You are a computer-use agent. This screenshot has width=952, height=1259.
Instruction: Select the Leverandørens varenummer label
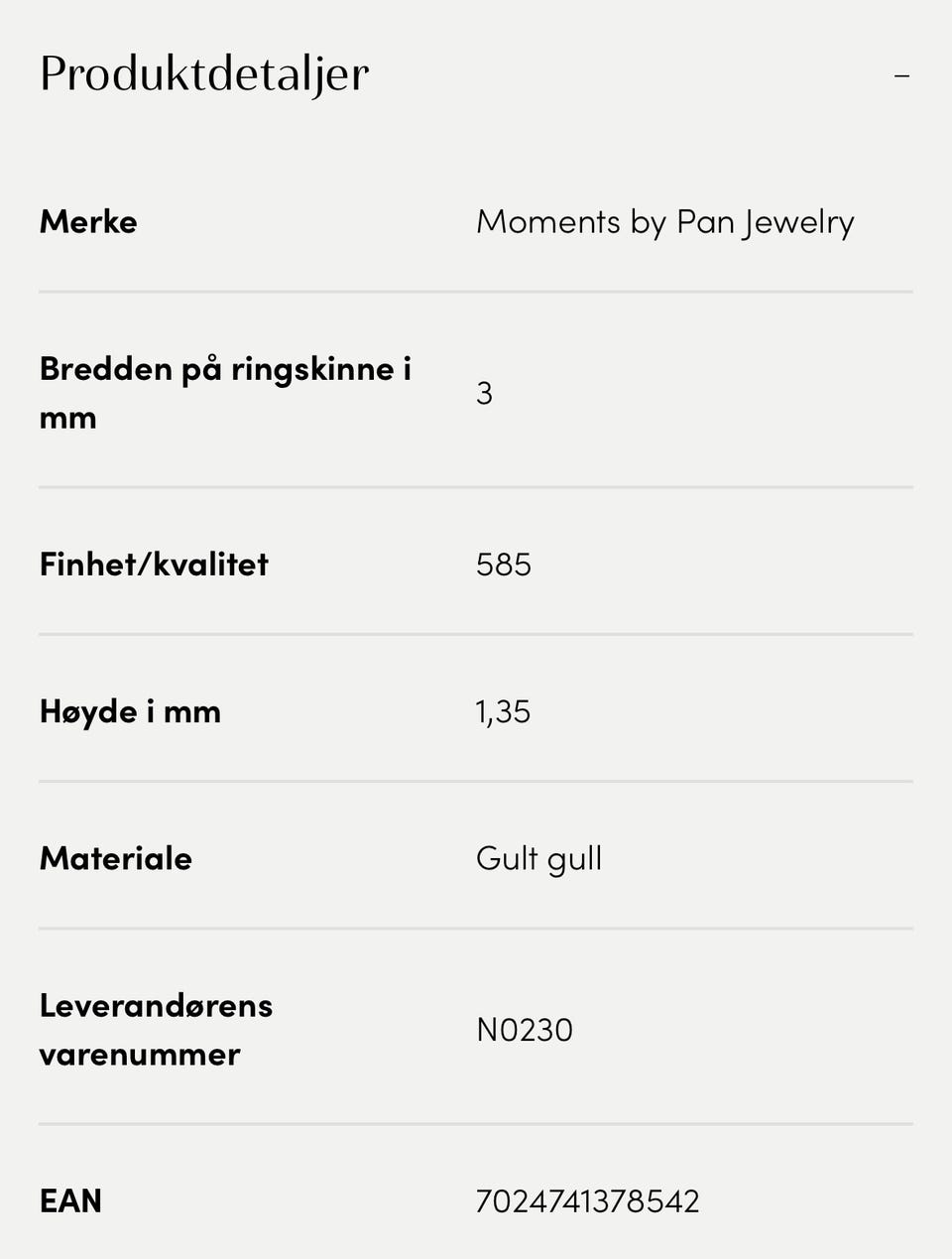(156, 1030)
